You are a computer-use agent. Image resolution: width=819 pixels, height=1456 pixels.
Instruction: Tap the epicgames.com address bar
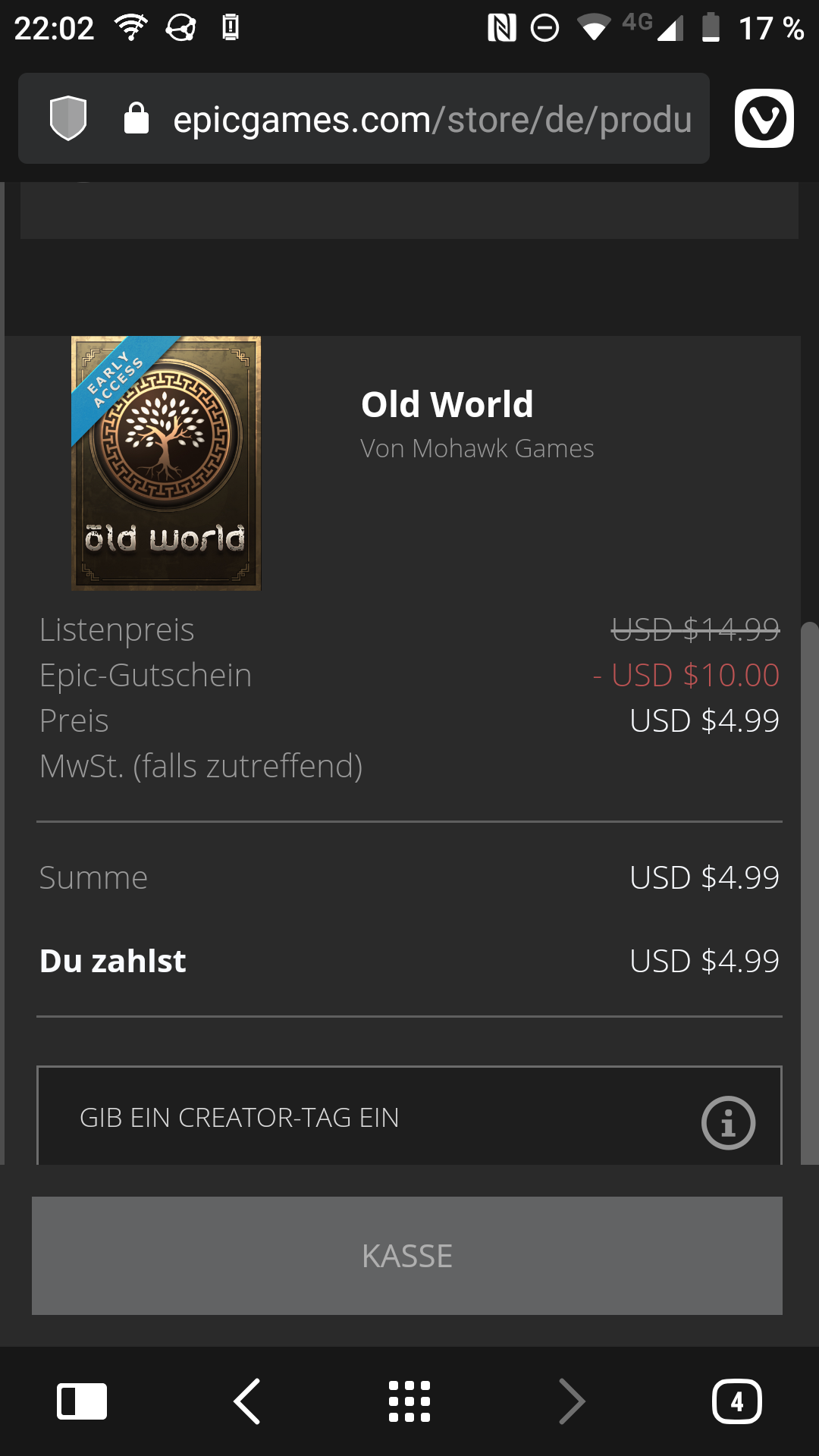coord(432,120)
